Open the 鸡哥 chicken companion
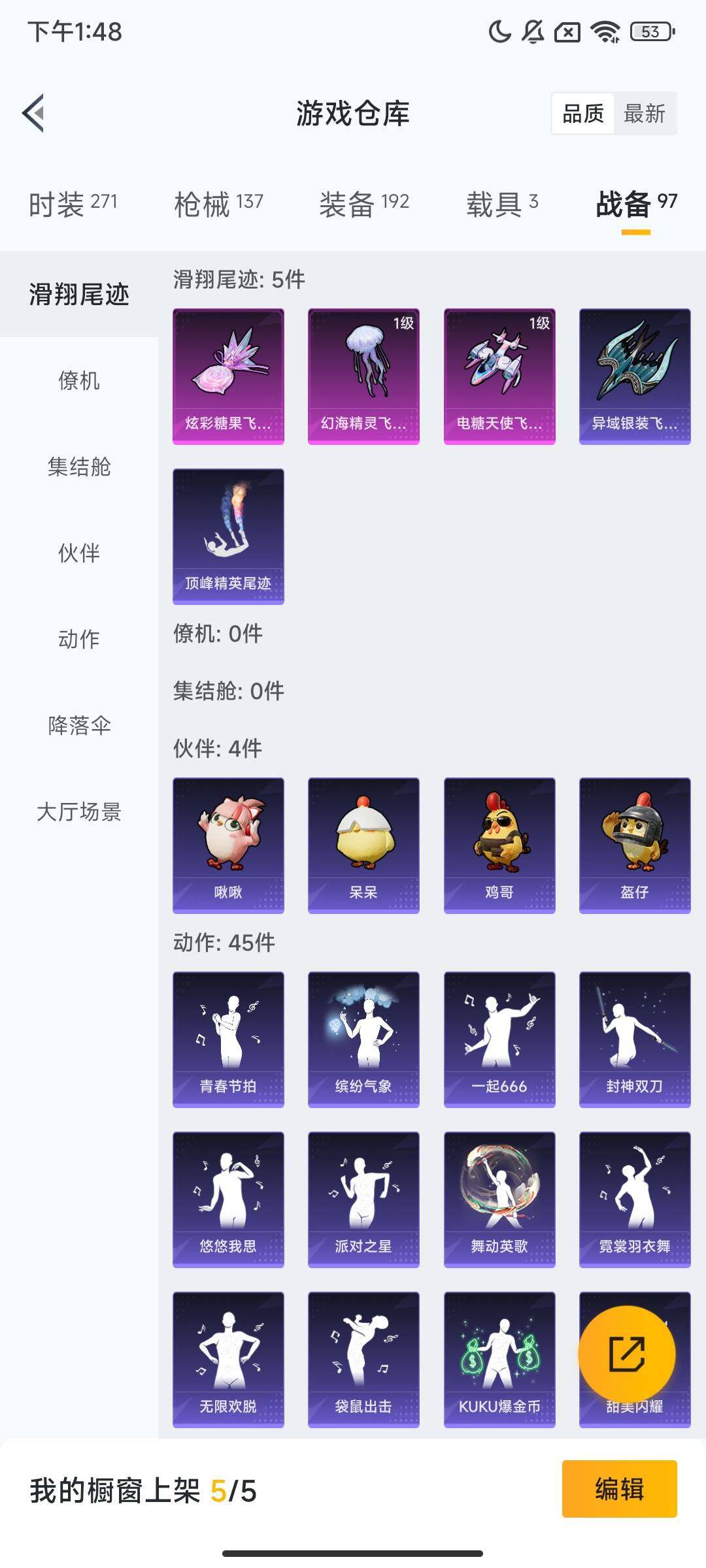The height and width of the screenshot is (1568, 706). 499,843
